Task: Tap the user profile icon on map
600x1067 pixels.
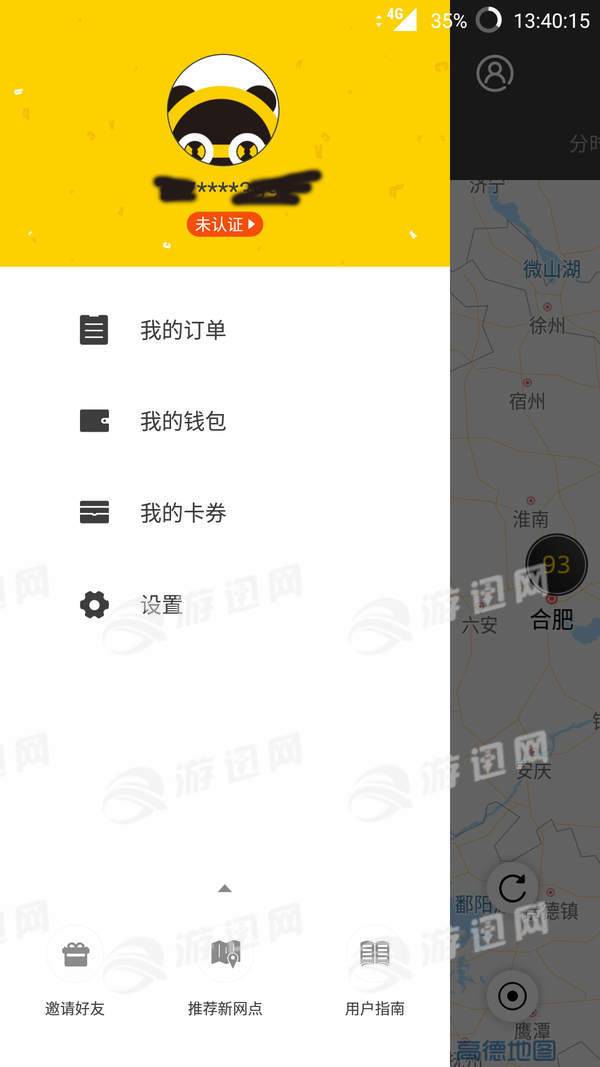Action: coord(495,73)
